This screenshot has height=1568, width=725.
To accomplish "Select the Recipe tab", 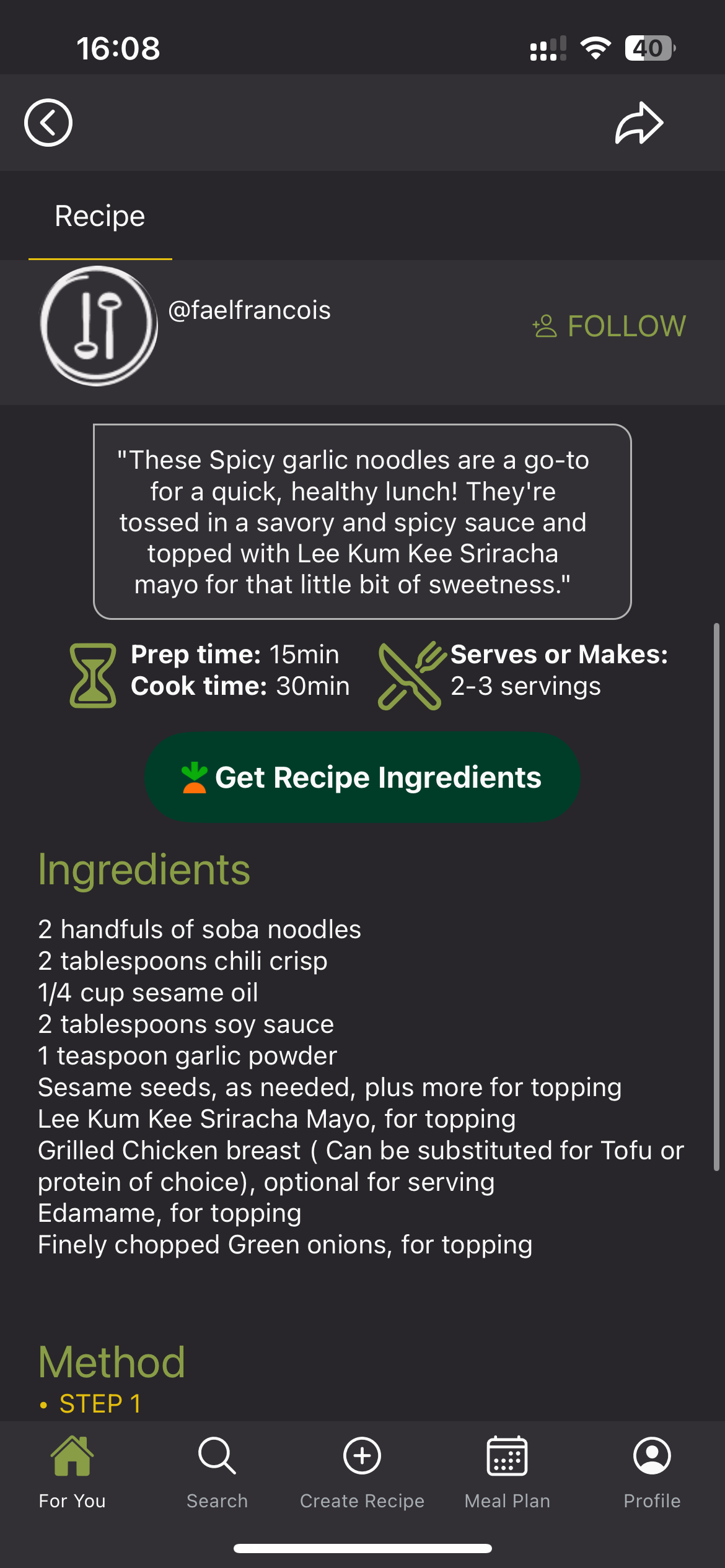I will (x=100, y=217).
